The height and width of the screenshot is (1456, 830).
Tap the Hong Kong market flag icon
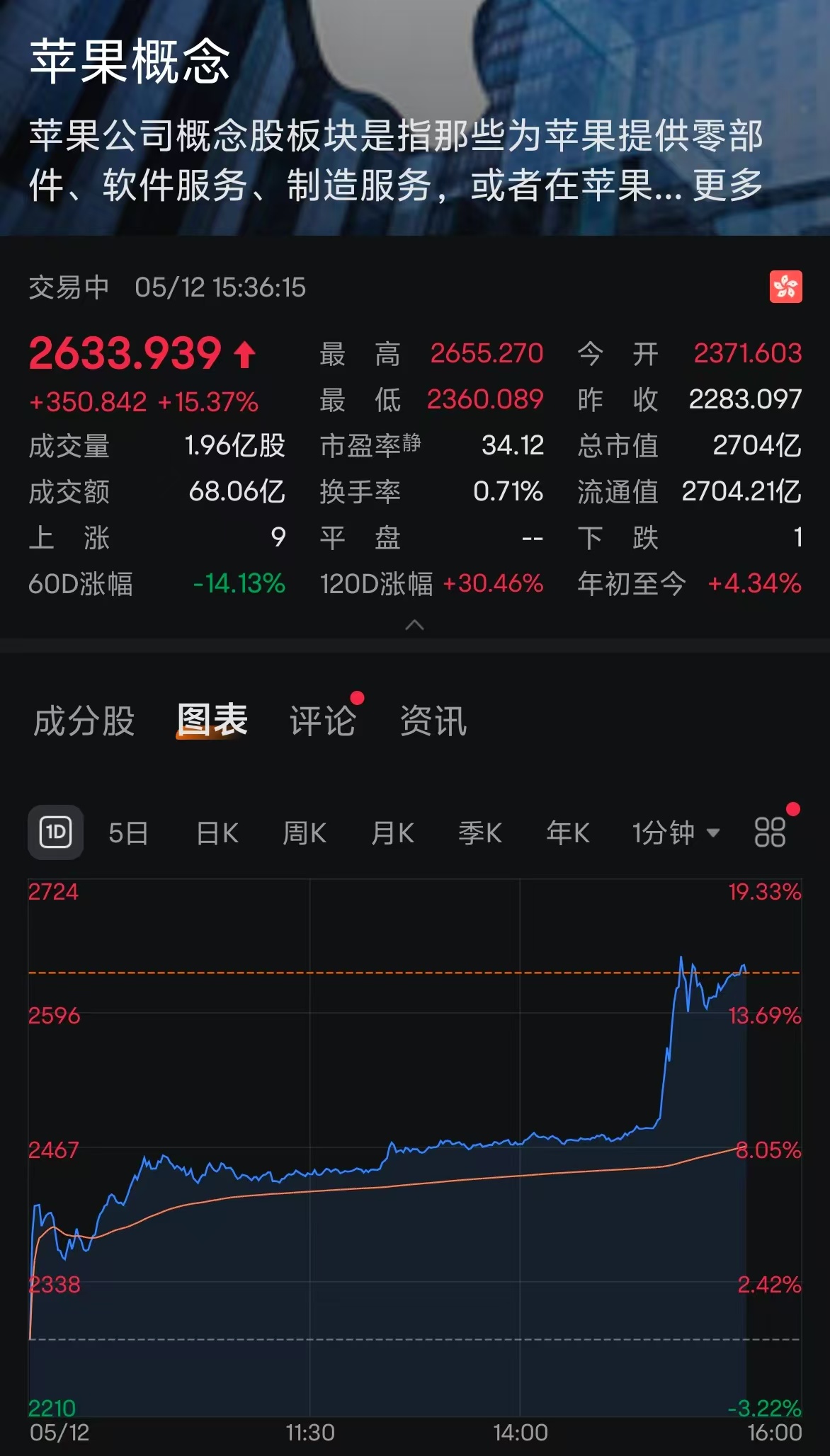pyautogui.click(x=785, y=287)
